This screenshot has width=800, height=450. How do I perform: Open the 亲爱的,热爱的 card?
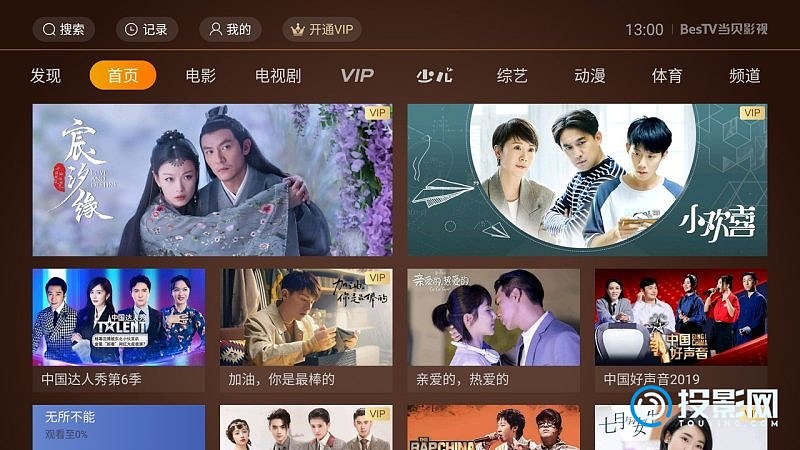point(493,328)
